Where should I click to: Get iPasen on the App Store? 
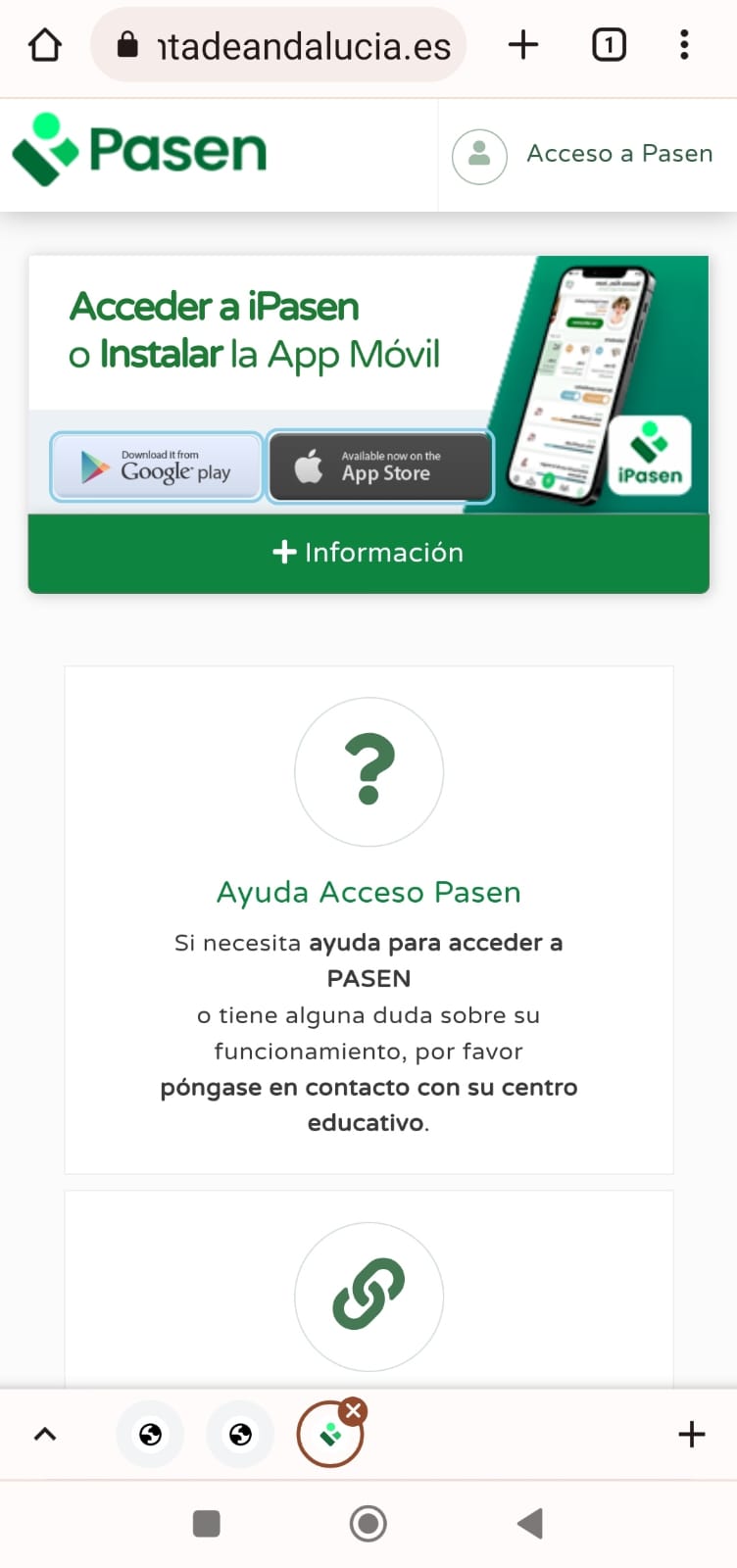click(x=380, y=467)
